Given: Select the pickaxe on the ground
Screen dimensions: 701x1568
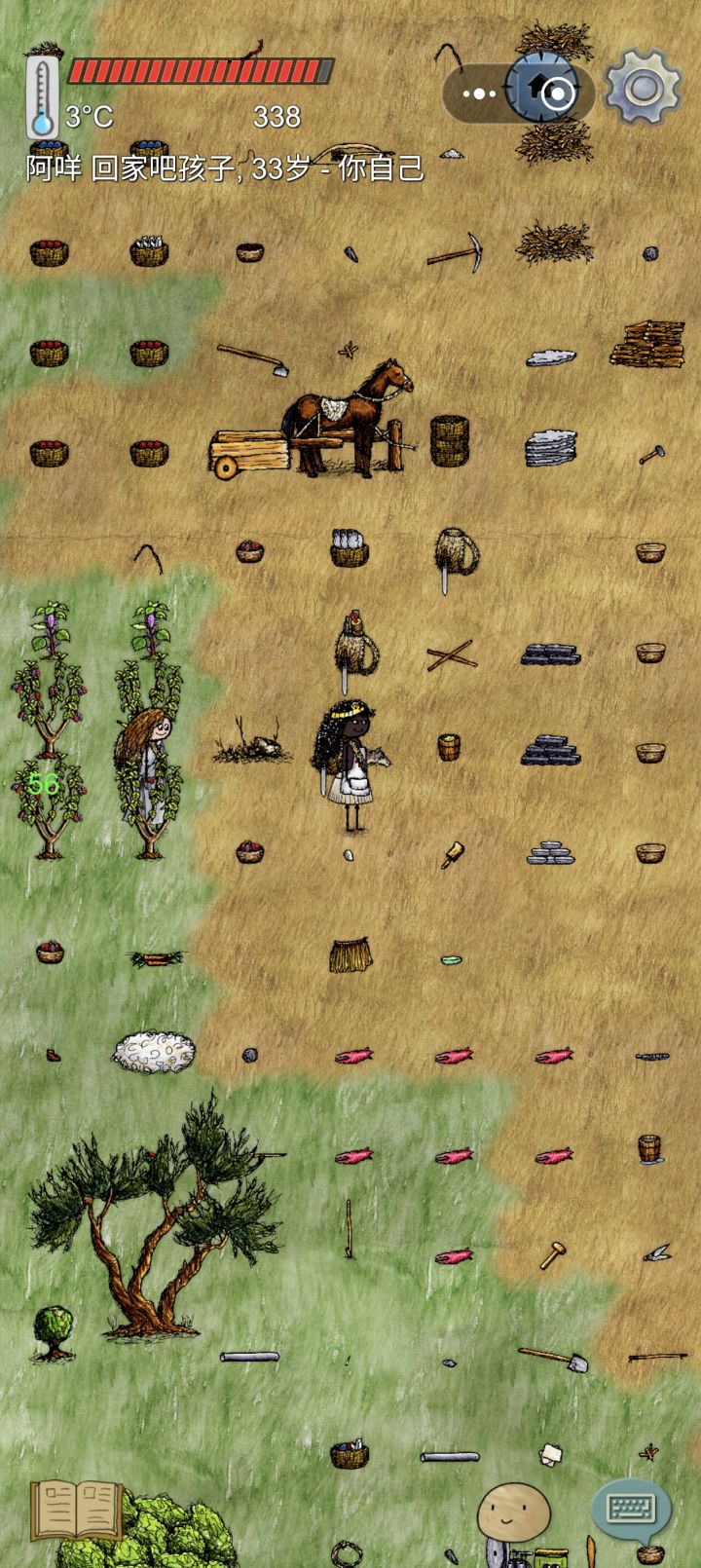Looking at the screenshot, I should 454,251.
